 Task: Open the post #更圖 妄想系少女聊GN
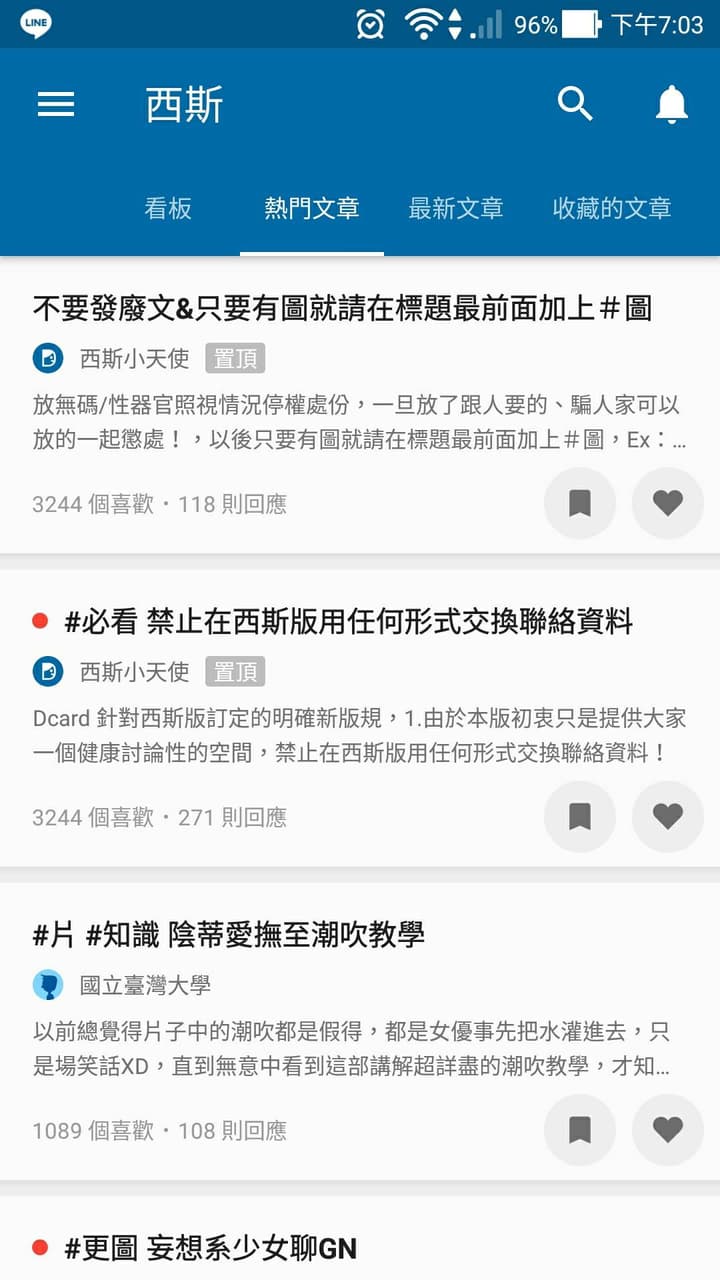tap(211, 1247)
